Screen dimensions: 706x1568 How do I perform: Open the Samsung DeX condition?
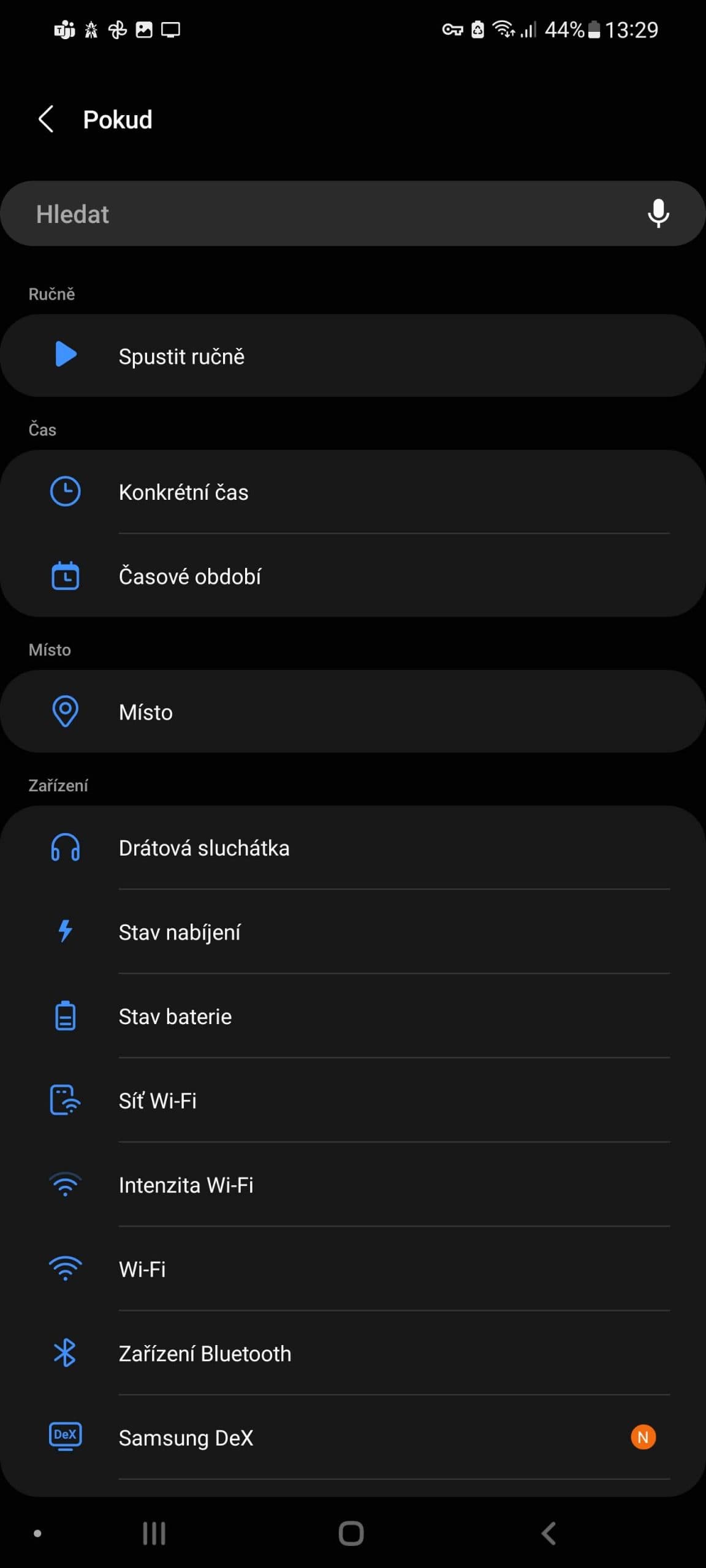pos(352,1437)
